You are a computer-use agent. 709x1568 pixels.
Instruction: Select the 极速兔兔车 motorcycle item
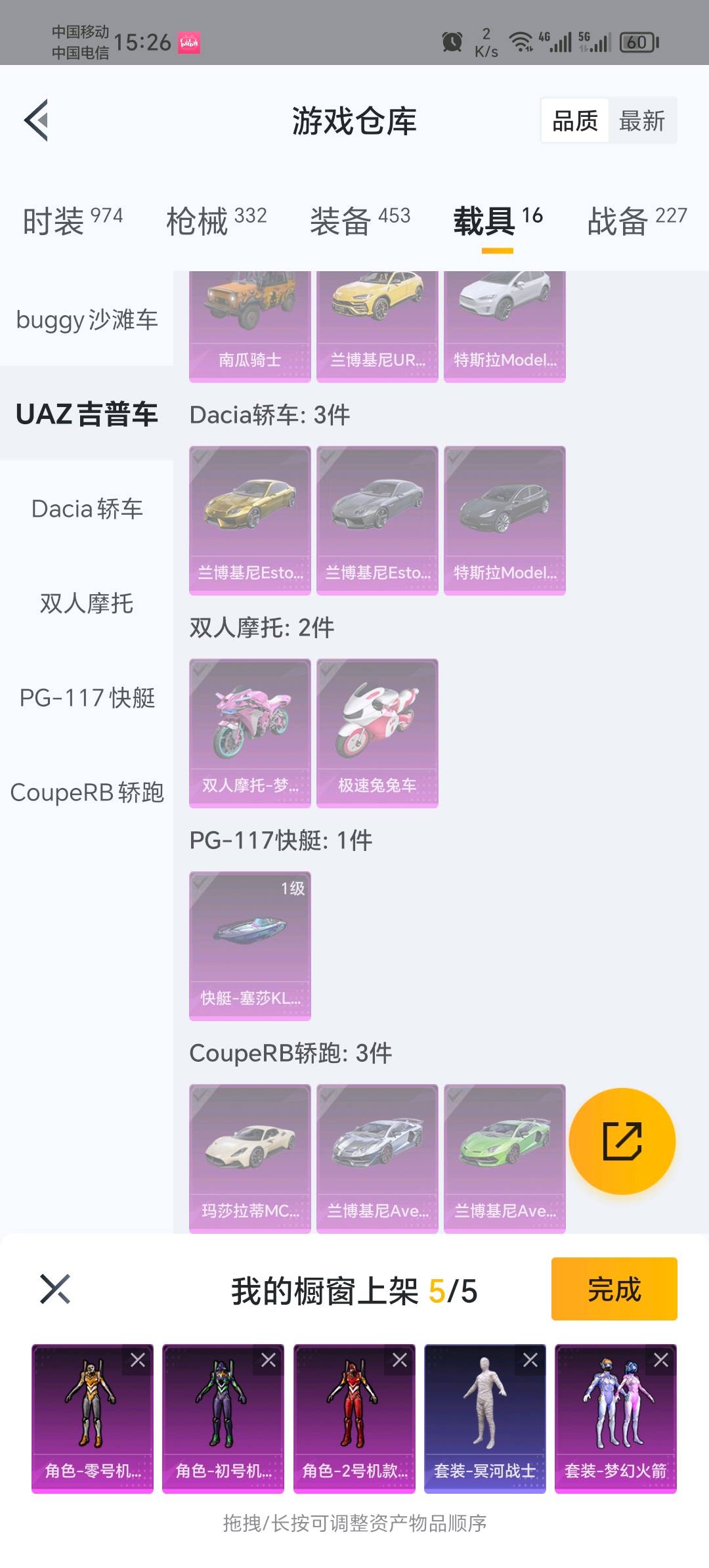tap(377, 733)
